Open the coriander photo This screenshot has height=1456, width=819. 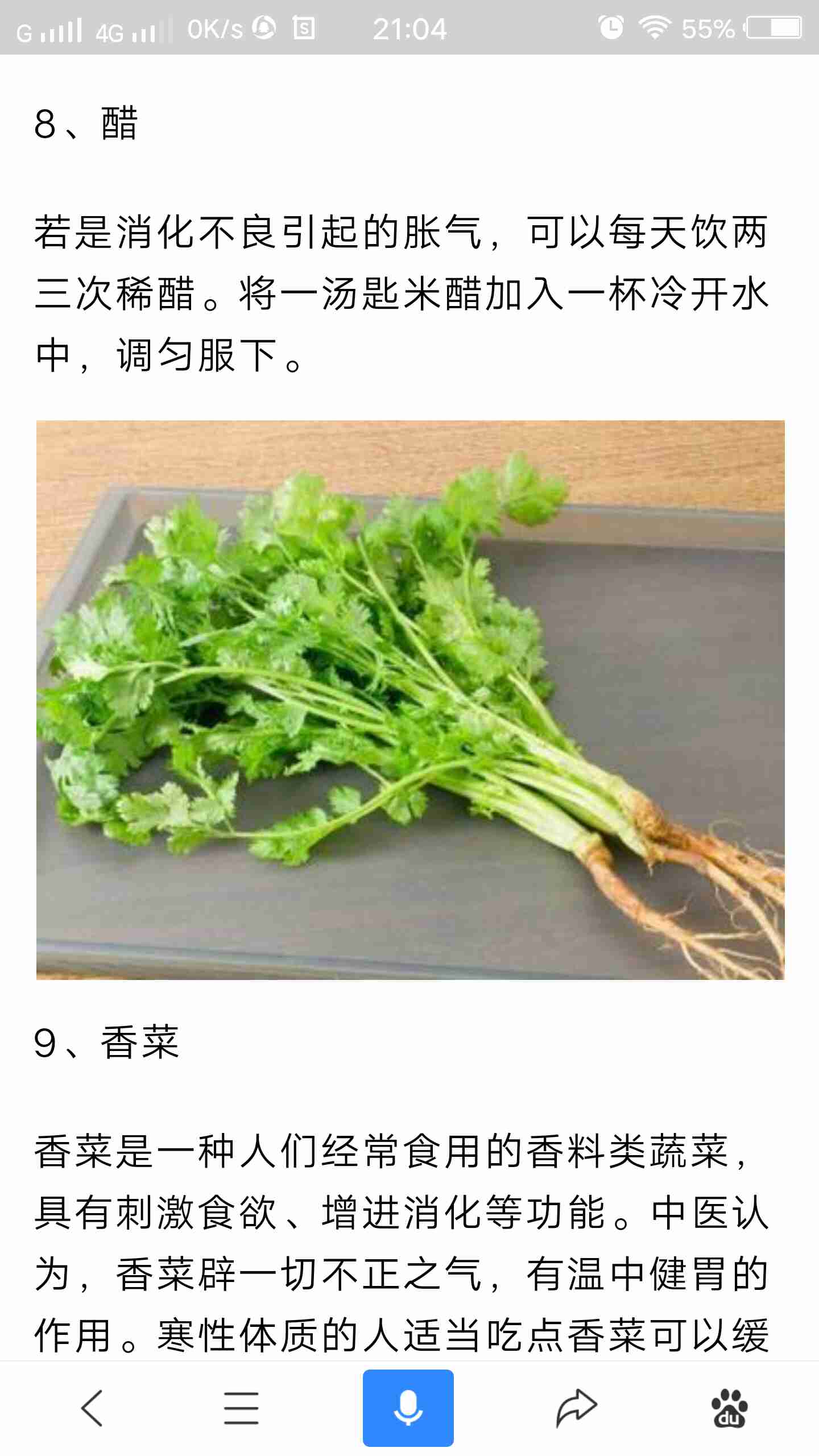[x=411, y=700]
